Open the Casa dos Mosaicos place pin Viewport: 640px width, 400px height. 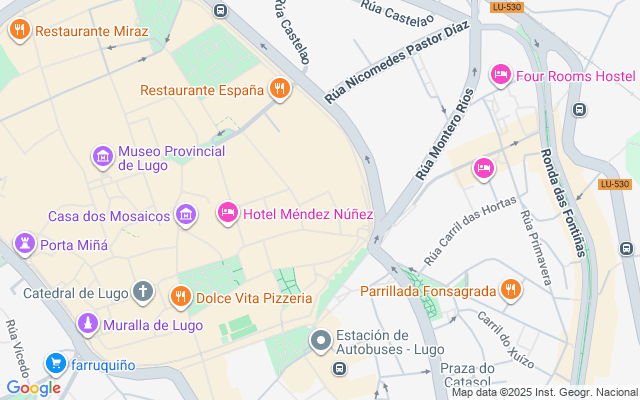tap(185, 215)
